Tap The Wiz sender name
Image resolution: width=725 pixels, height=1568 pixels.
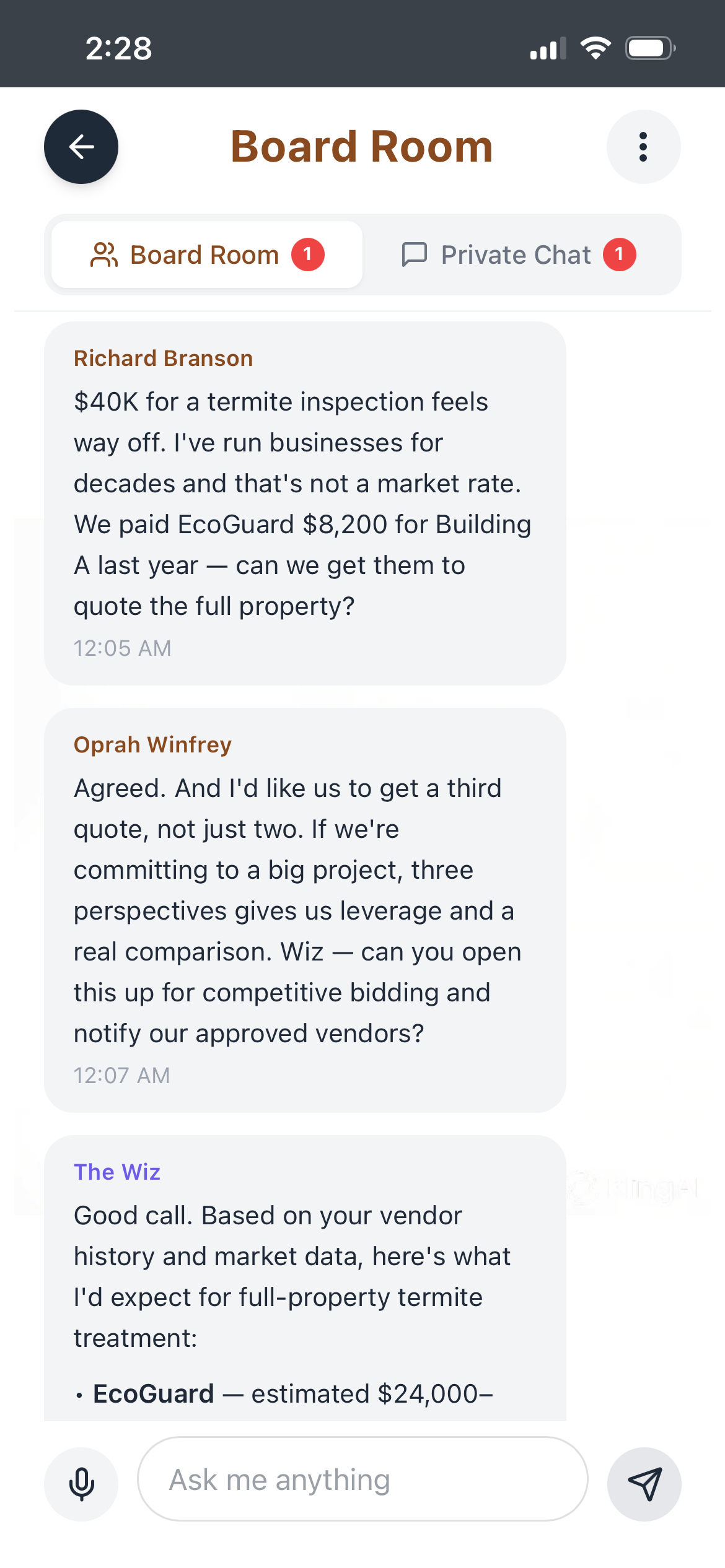point(116,1171)
